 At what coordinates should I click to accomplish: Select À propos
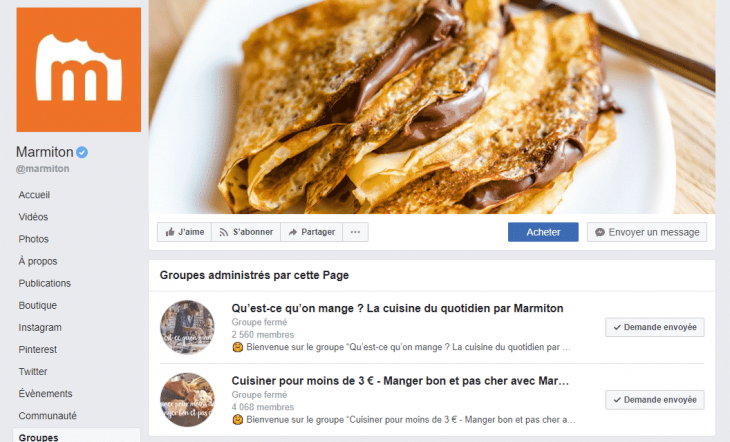pos(37,261)
